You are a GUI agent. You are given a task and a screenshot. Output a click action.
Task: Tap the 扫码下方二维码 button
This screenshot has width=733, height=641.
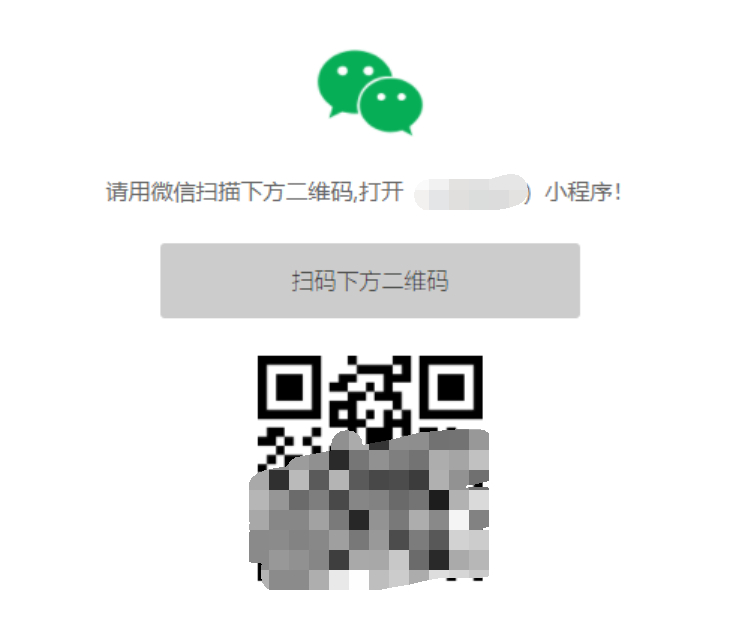point(370,281)
